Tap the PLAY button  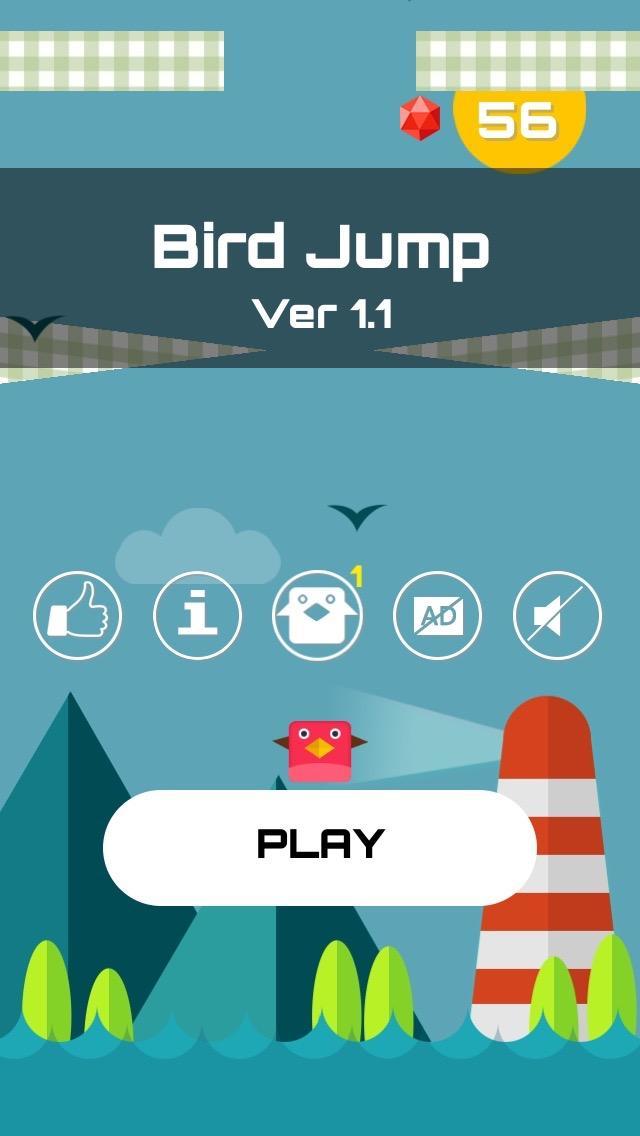pyautogui.click(x=320, y=847)
